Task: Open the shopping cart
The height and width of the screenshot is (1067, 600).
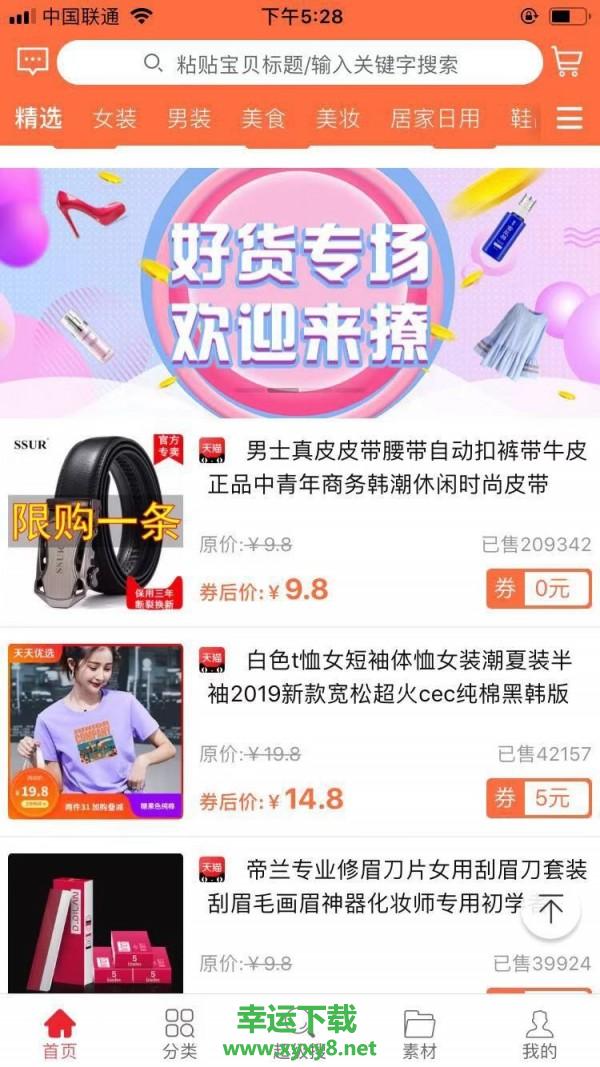Action: tap(567, 63)
